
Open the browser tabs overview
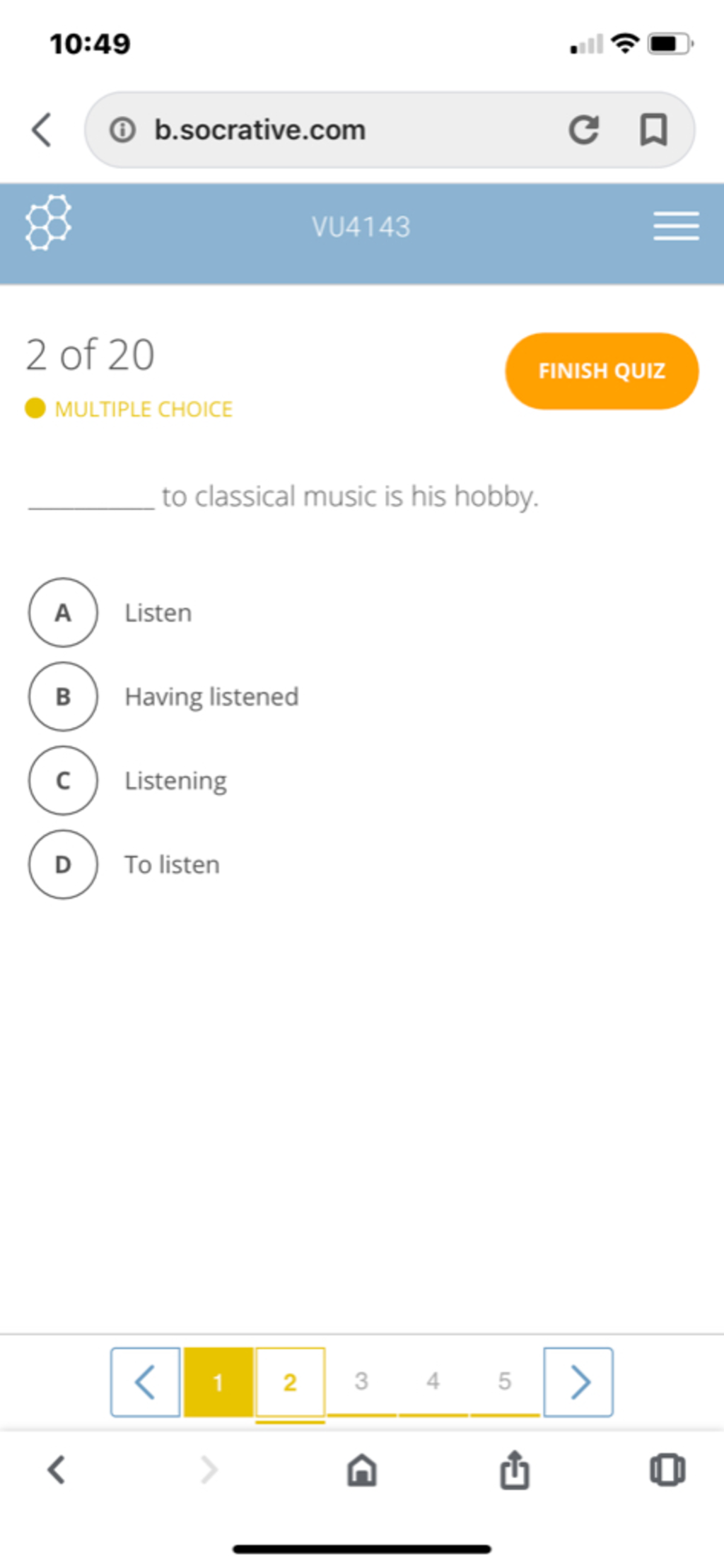(x=667, y=1471)
